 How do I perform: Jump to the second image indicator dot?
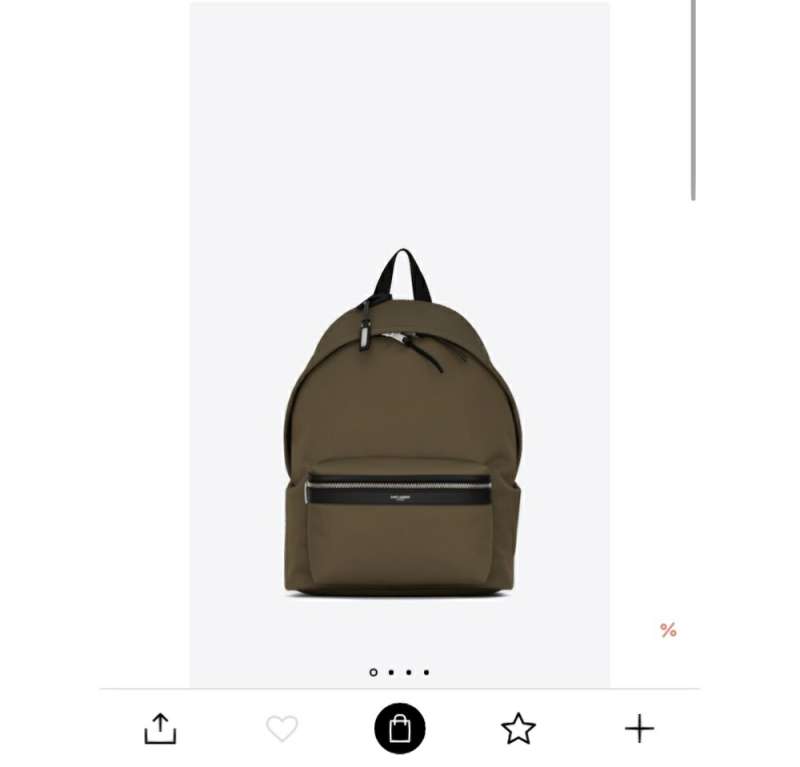tap(391, 672)
